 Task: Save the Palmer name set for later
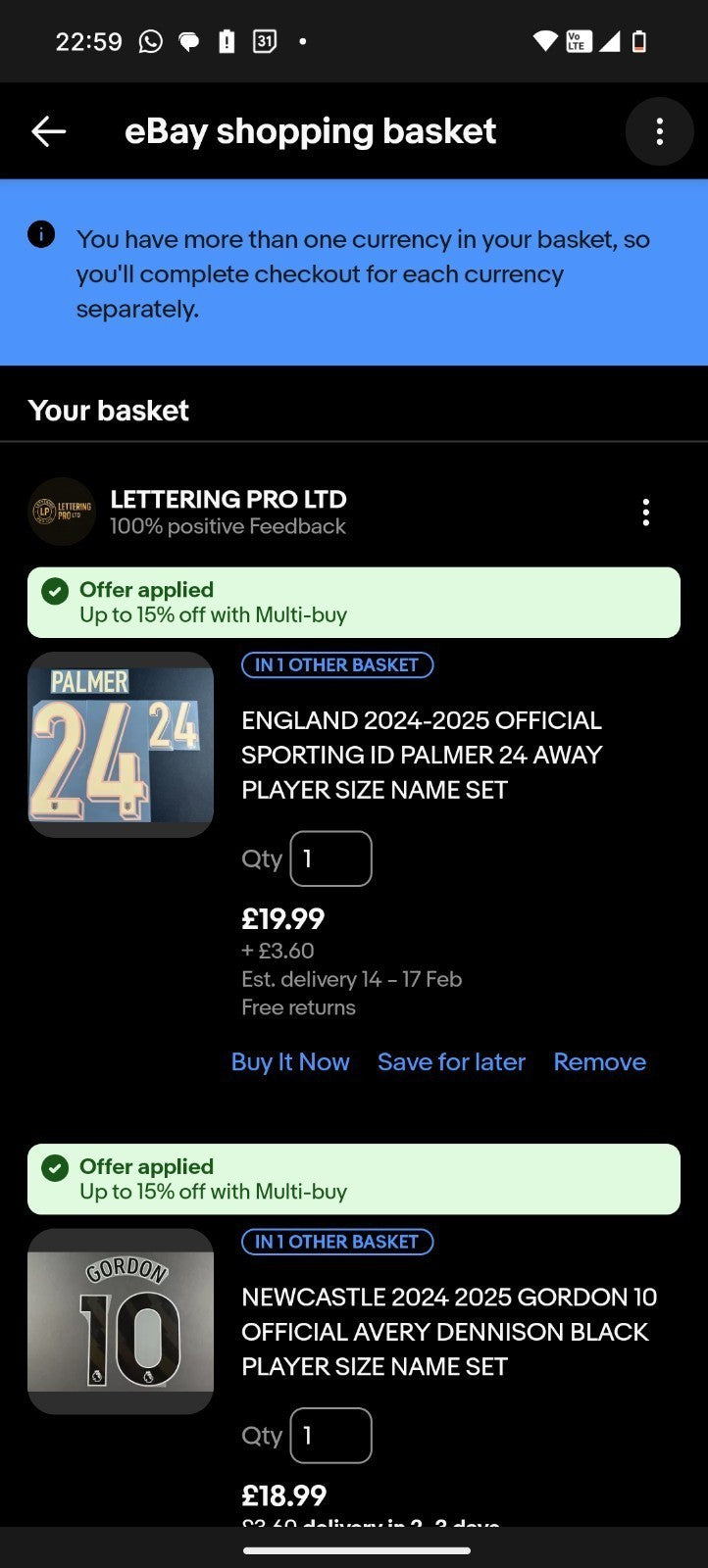[x=451, y=1061]
